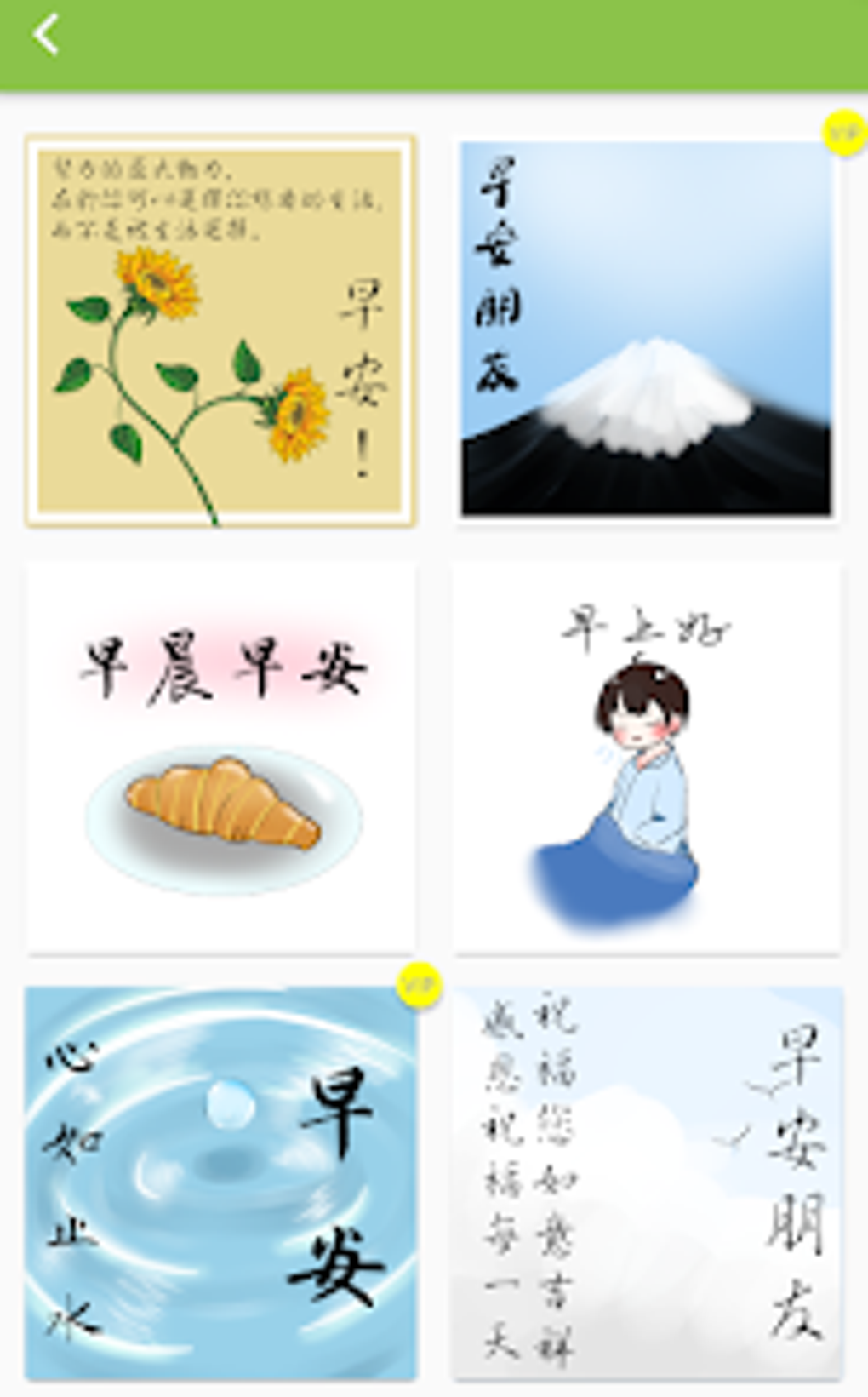This screenshot has width=868, height=1397.
Task: Select the snowy mountain greeting card
Action: point(646,330)
